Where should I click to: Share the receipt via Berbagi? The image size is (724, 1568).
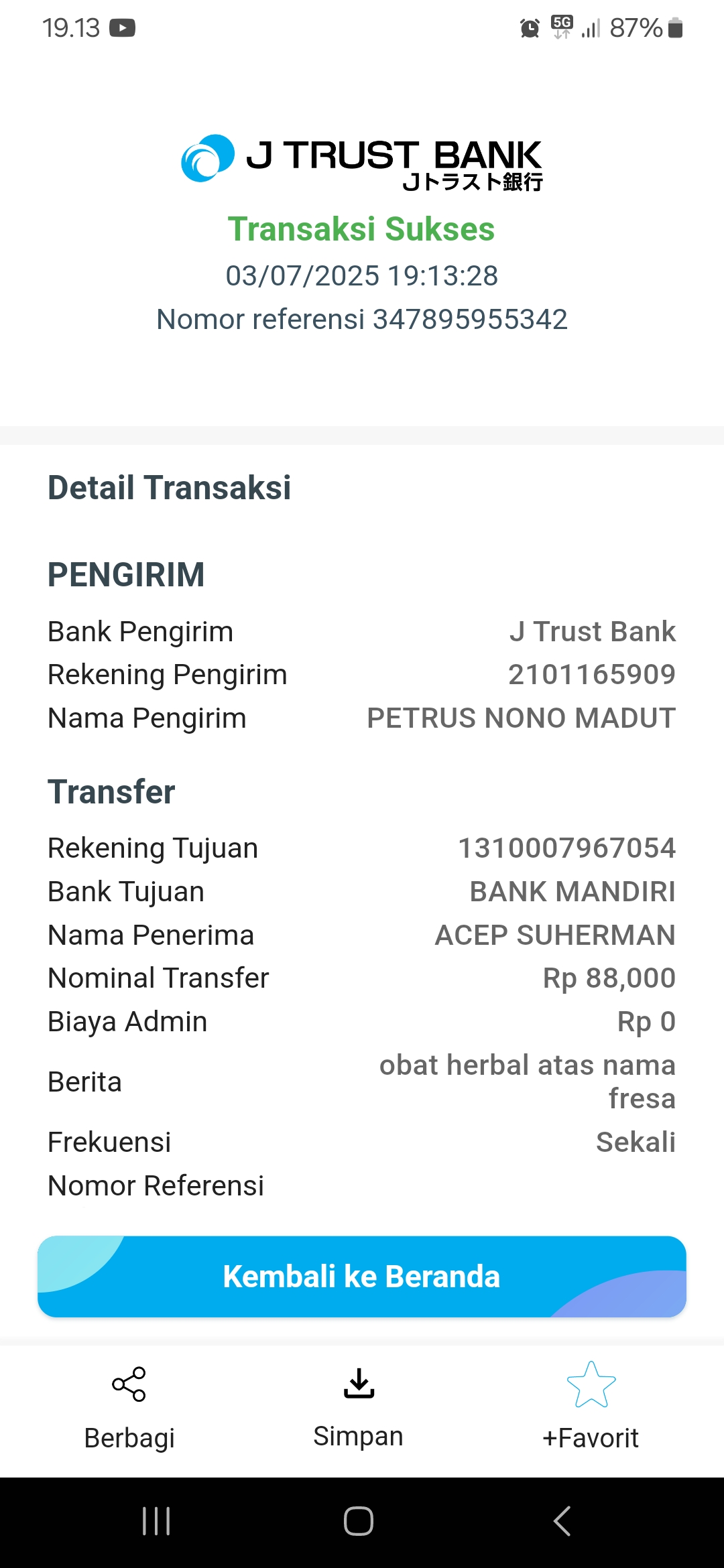tap(129, 1409)
